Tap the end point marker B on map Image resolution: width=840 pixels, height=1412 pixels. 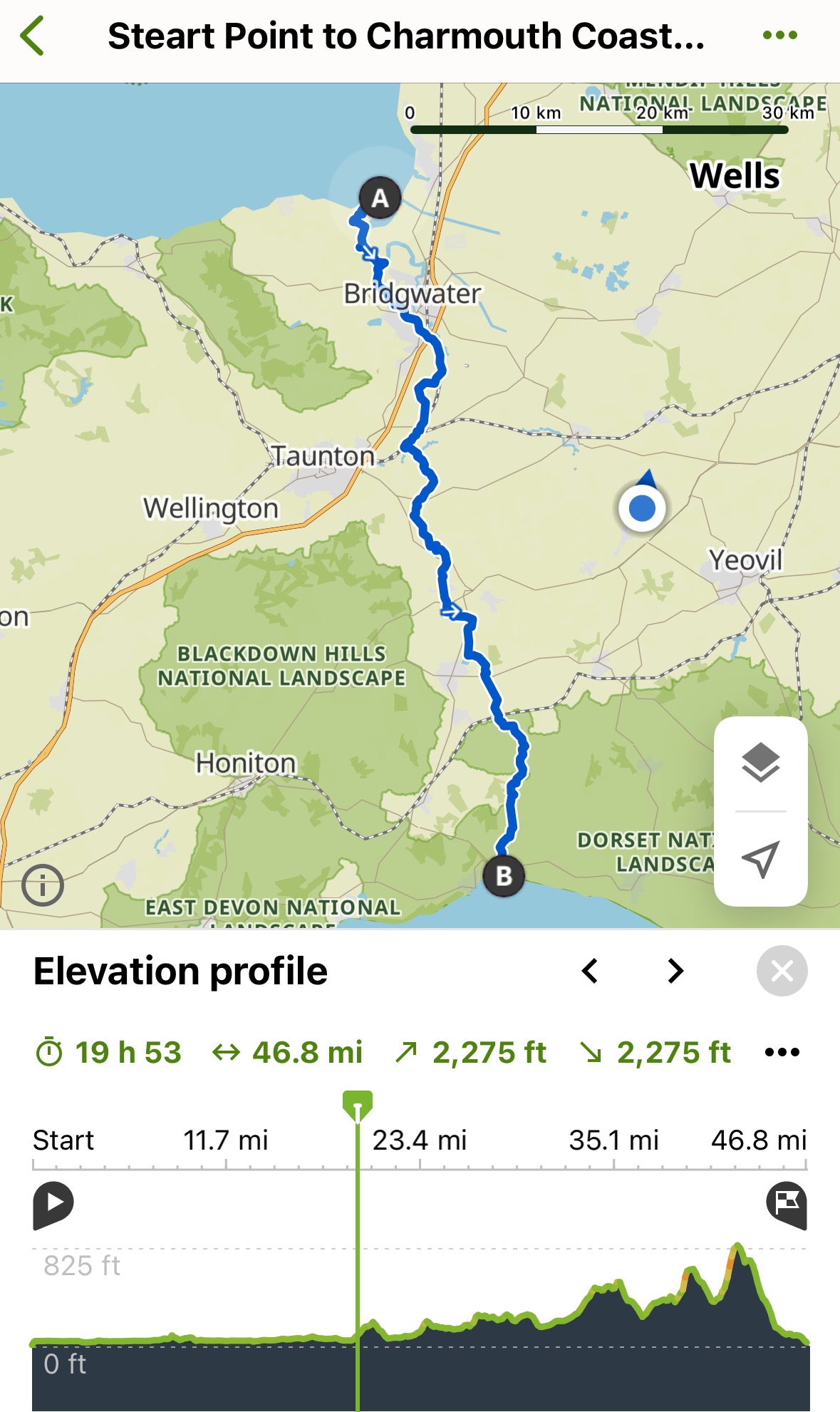point(504,875)
